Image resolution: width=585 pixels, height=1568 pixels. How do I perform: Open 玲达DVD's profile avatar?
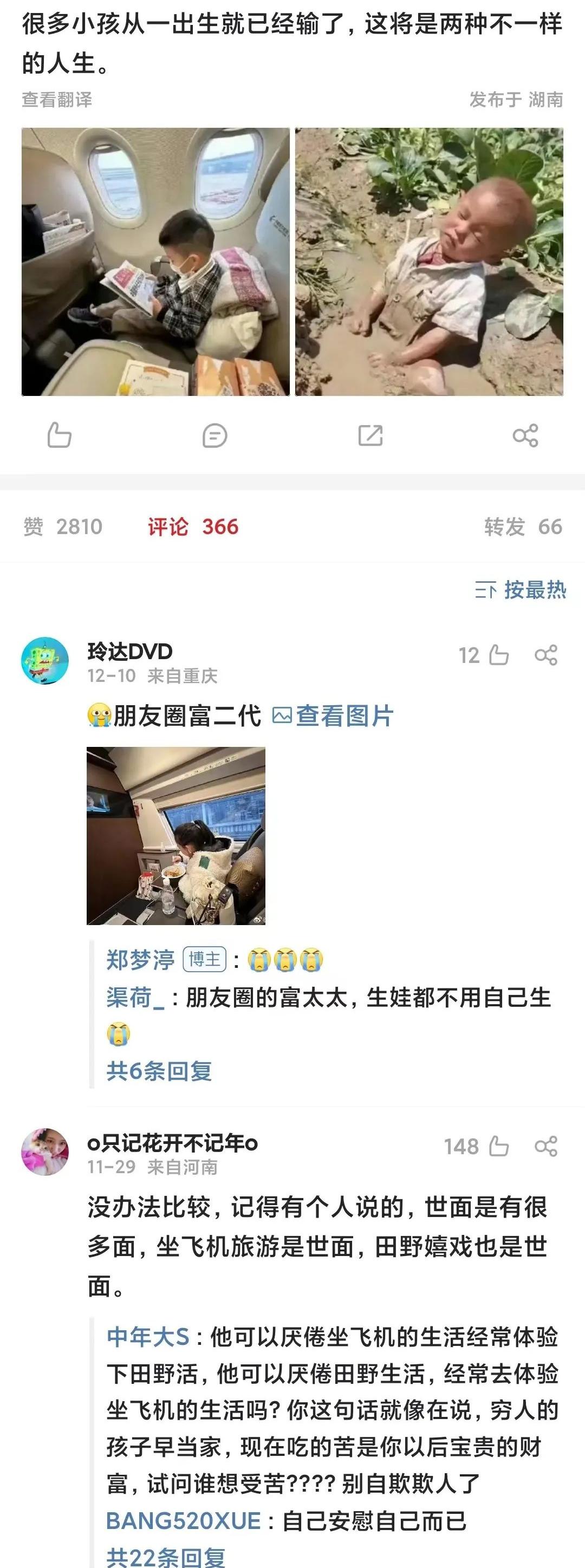45,660
